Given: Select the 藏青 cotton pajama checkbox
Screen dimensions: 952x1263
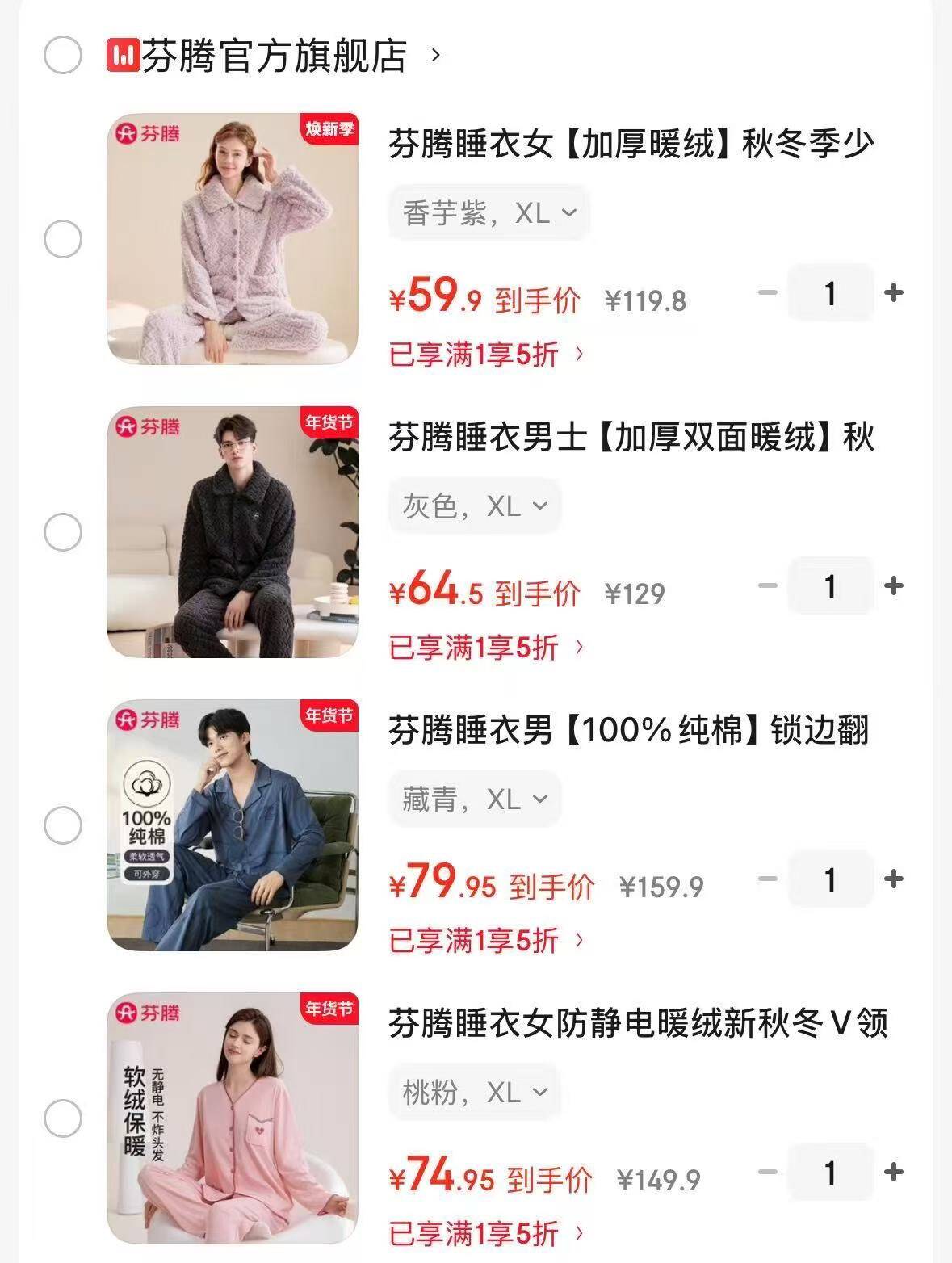Looking at the screenshot, I should [x=62, y=825].
